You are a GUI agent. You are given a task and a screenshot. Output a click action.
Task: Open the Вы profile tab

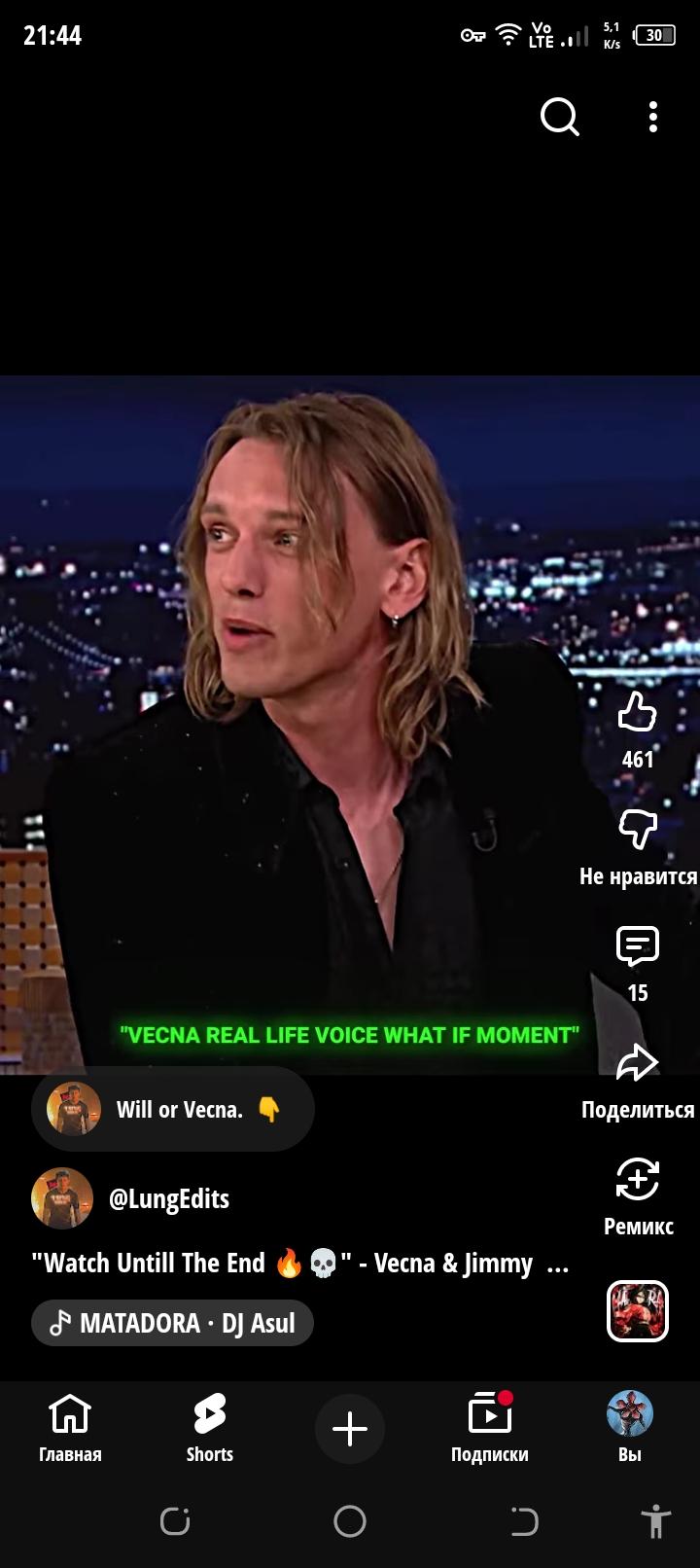[630, 1427]
